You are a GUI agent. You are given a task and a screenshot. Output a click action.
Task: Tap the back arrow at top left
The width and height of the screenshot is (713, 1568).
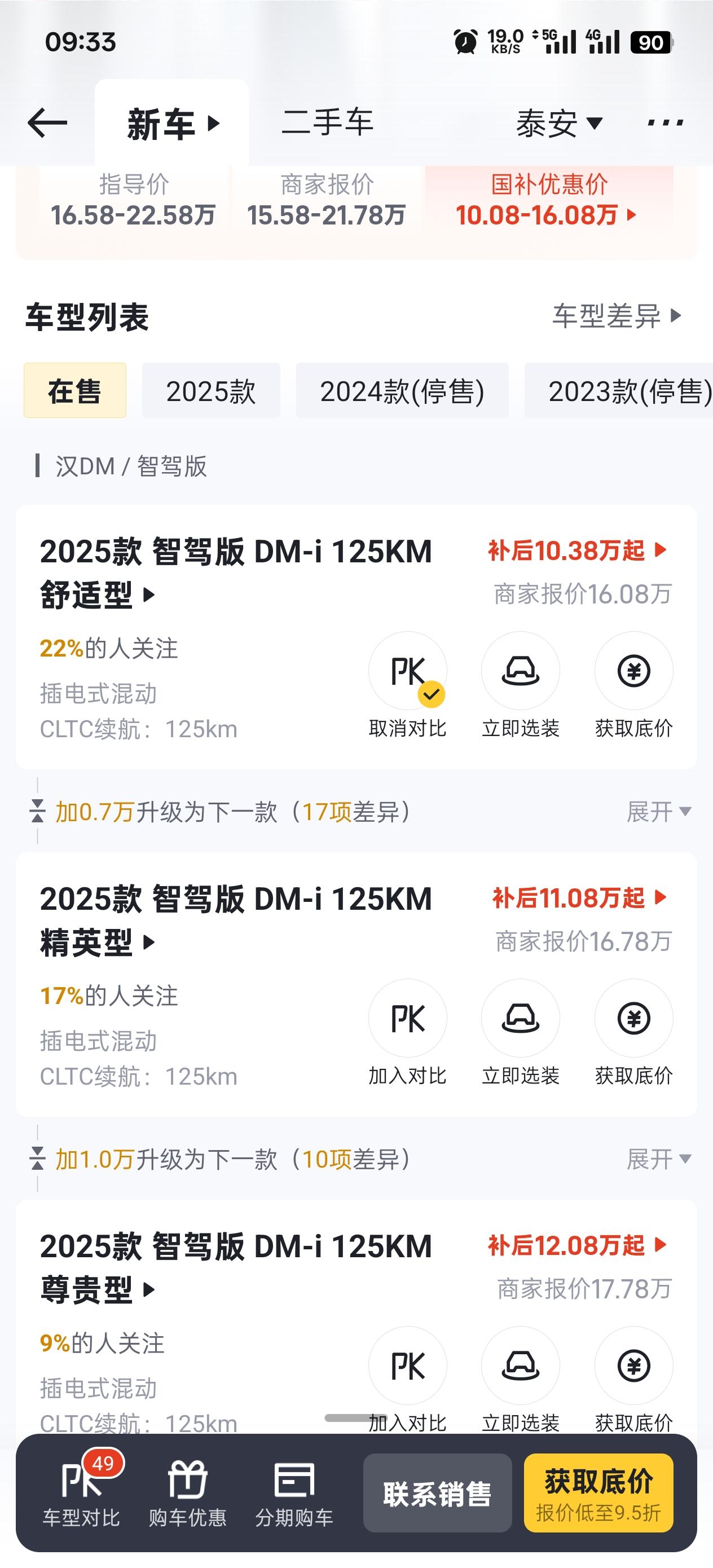[x=47, y=123]
